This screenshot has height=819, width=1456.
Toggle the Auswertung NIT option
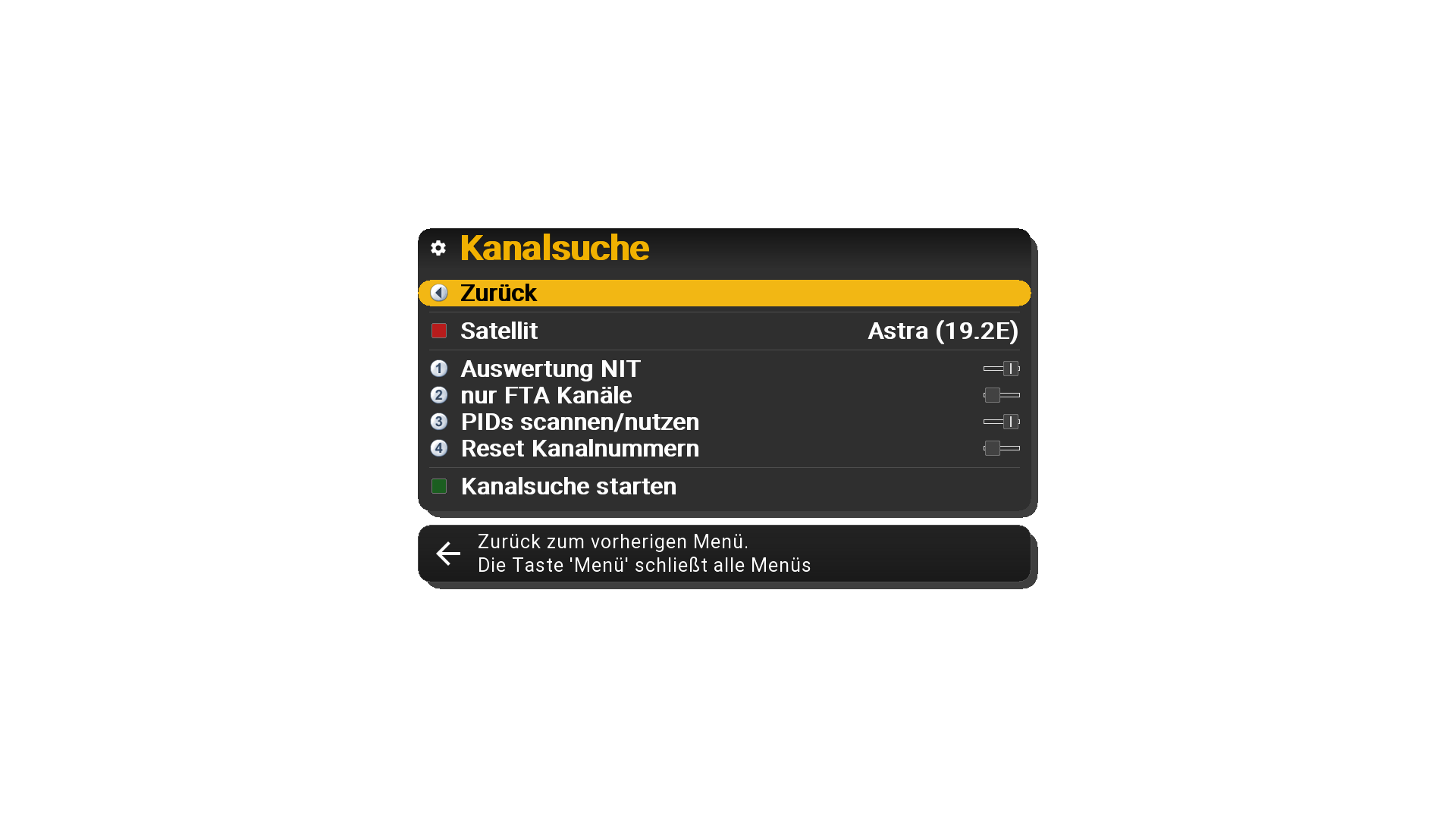coord(1001,369)
